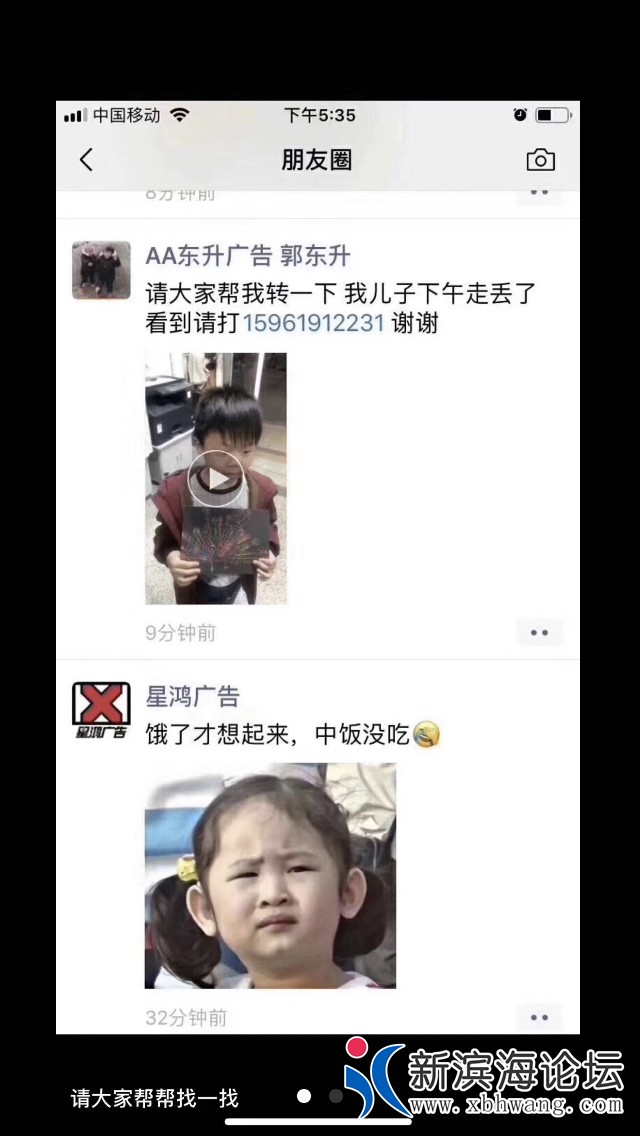Jump to the second page indicator dot

336,1096
